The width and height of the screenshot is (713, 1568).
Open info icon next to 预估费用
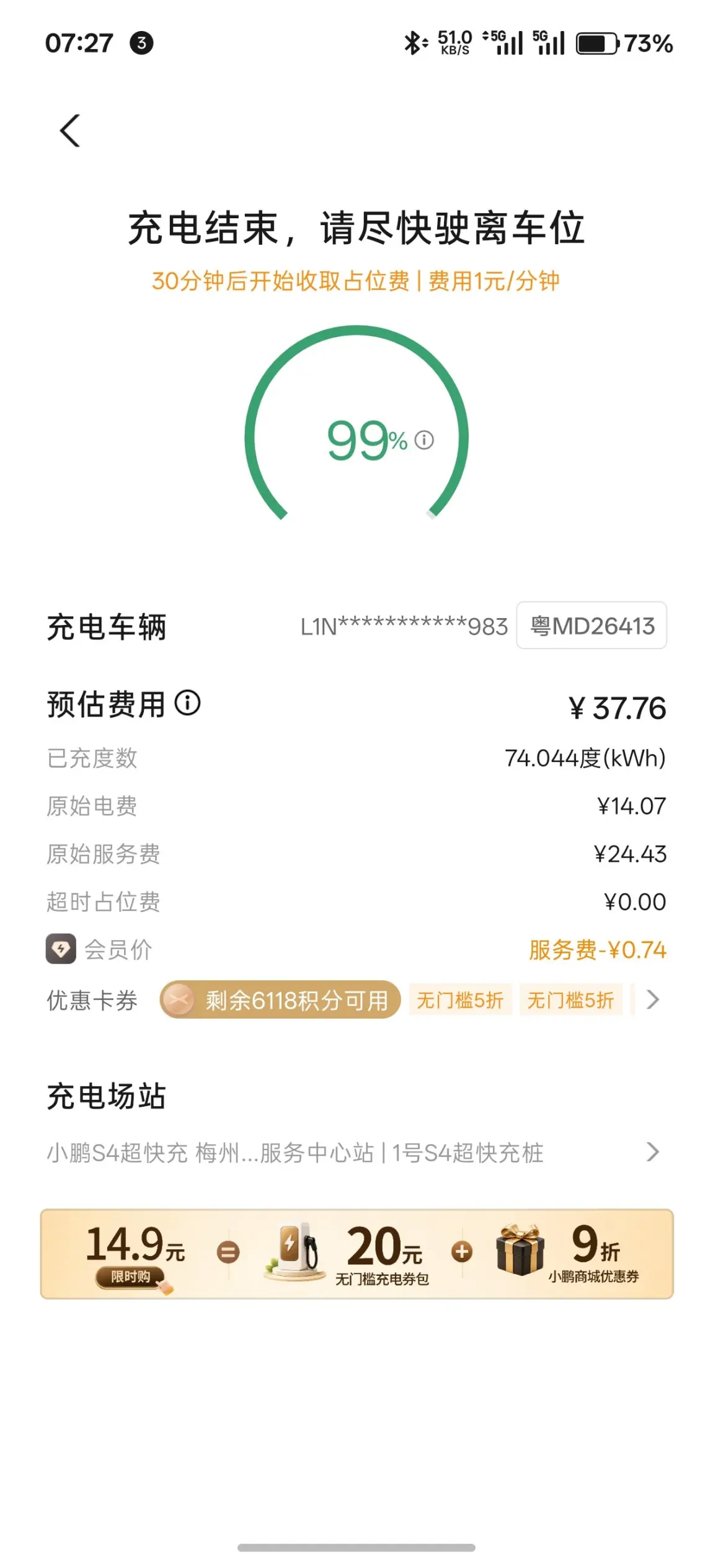pos(187,703)
